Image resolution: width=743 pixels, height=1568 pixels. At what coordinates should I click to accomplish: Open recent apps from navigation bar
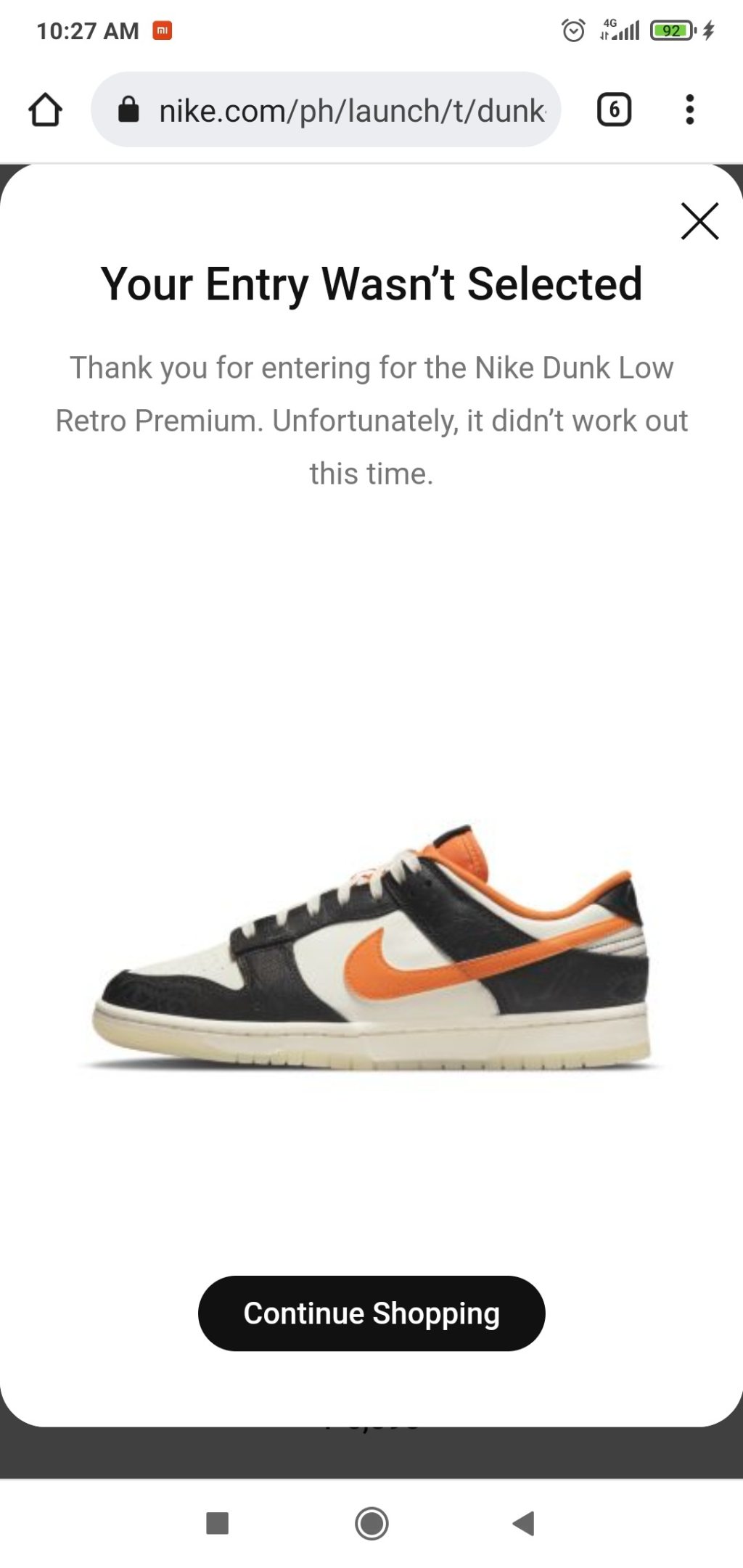click(x=218, y=1523)
